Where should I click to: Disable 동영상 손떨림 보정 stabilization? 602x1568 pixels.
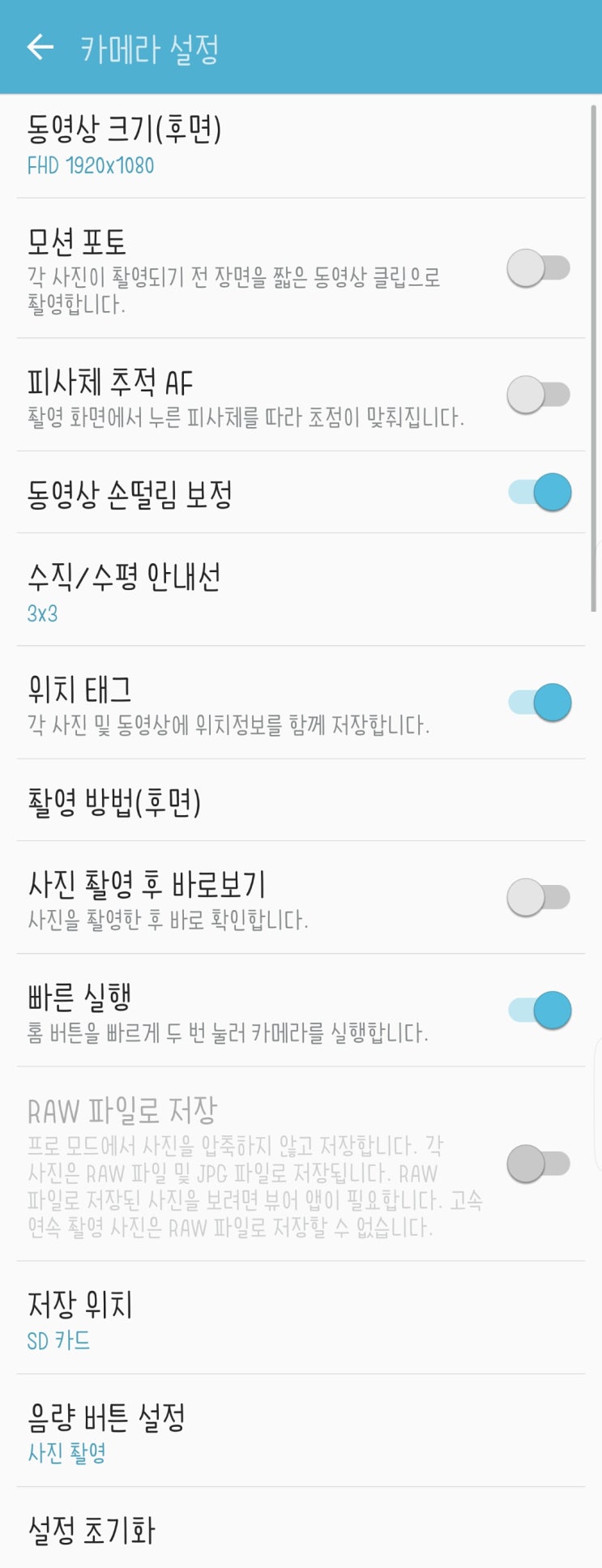pos(540,493)
